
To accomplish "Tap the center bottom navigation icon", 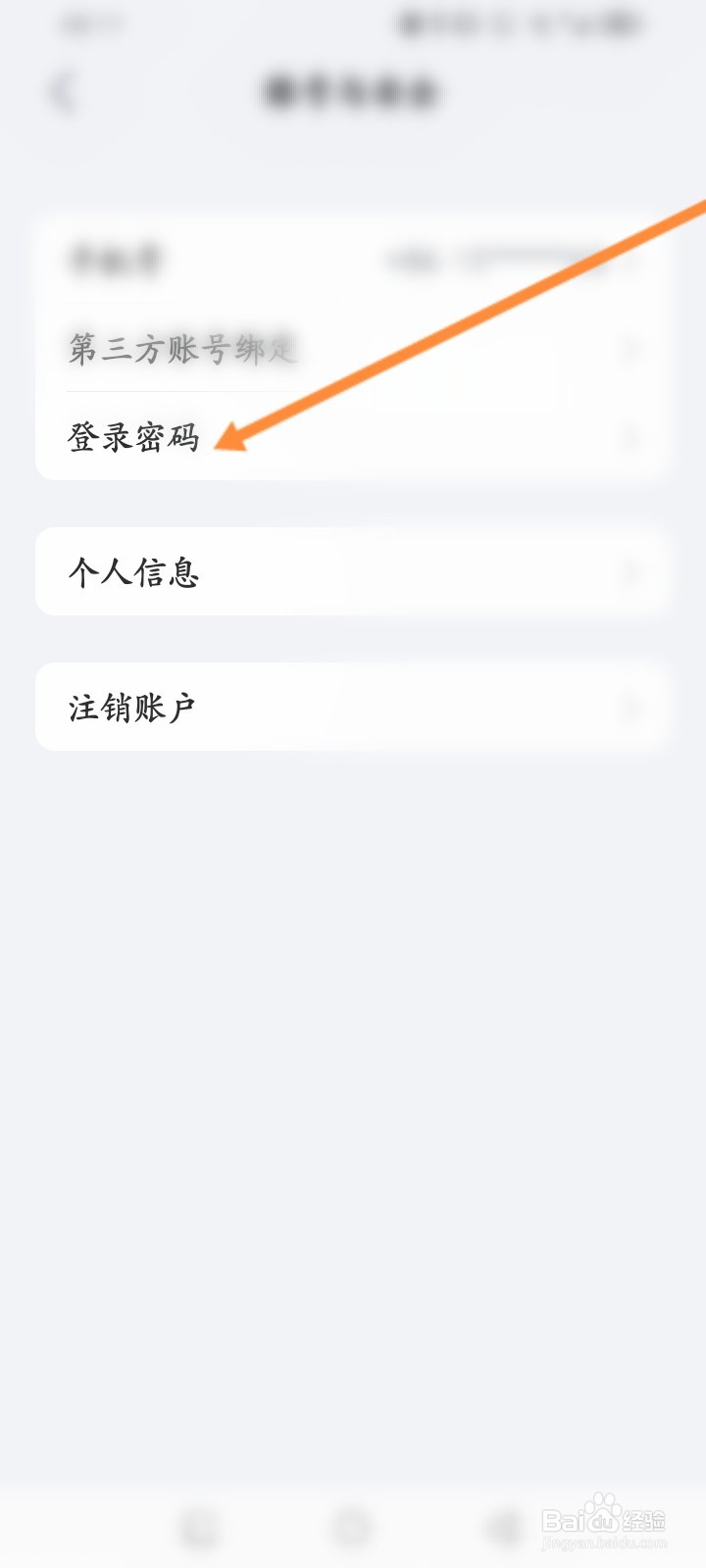I will click(353, 1525).
